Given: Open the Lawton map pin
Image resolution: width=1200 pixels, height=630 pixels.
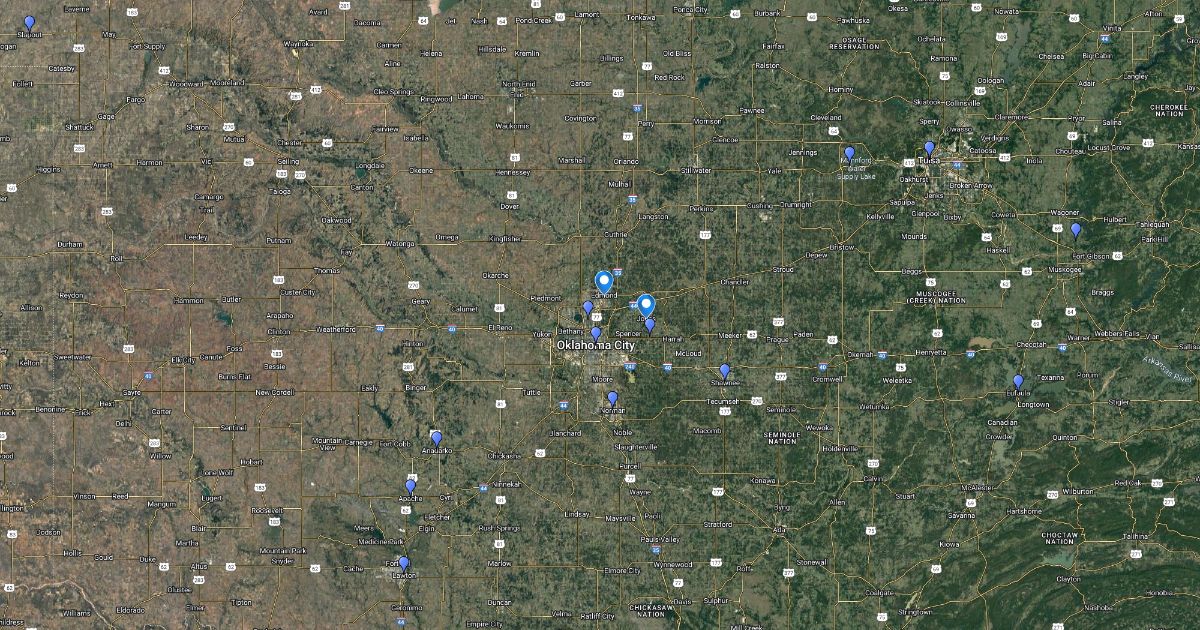Looking at the screenshot, I should tap(403, 564).
